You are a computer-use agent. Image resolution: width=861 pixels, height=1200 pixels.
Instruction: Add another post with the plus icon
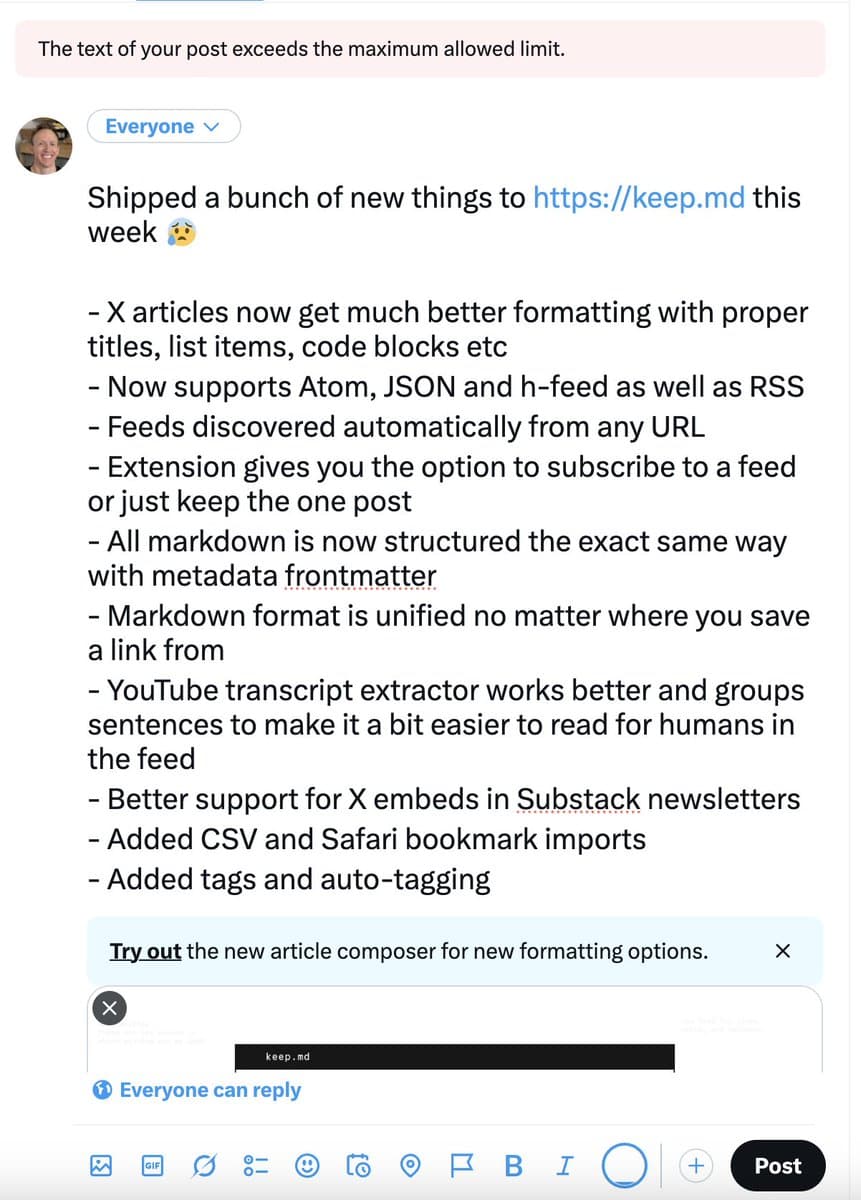pos(695,1165)
